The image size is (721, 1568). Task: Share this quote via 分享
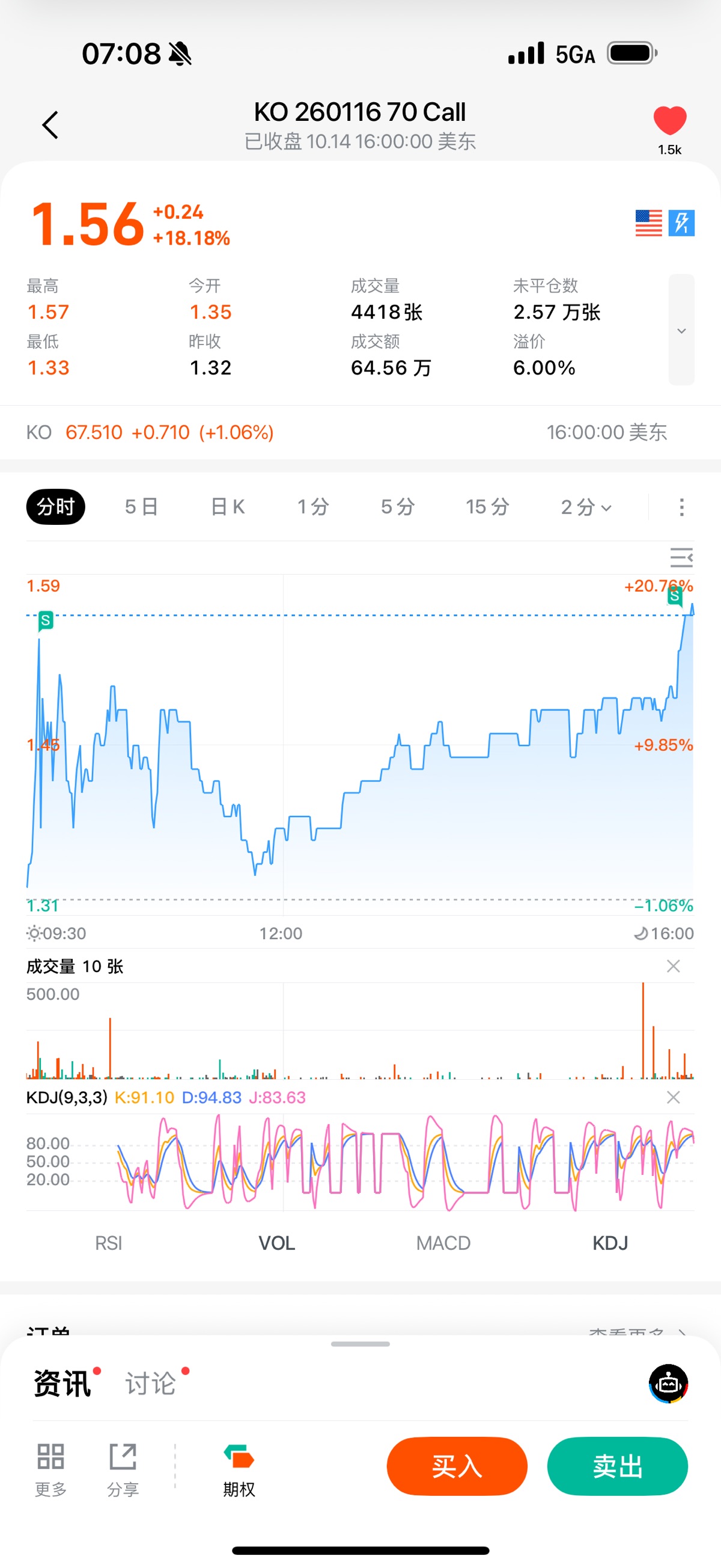(123, 1469)
